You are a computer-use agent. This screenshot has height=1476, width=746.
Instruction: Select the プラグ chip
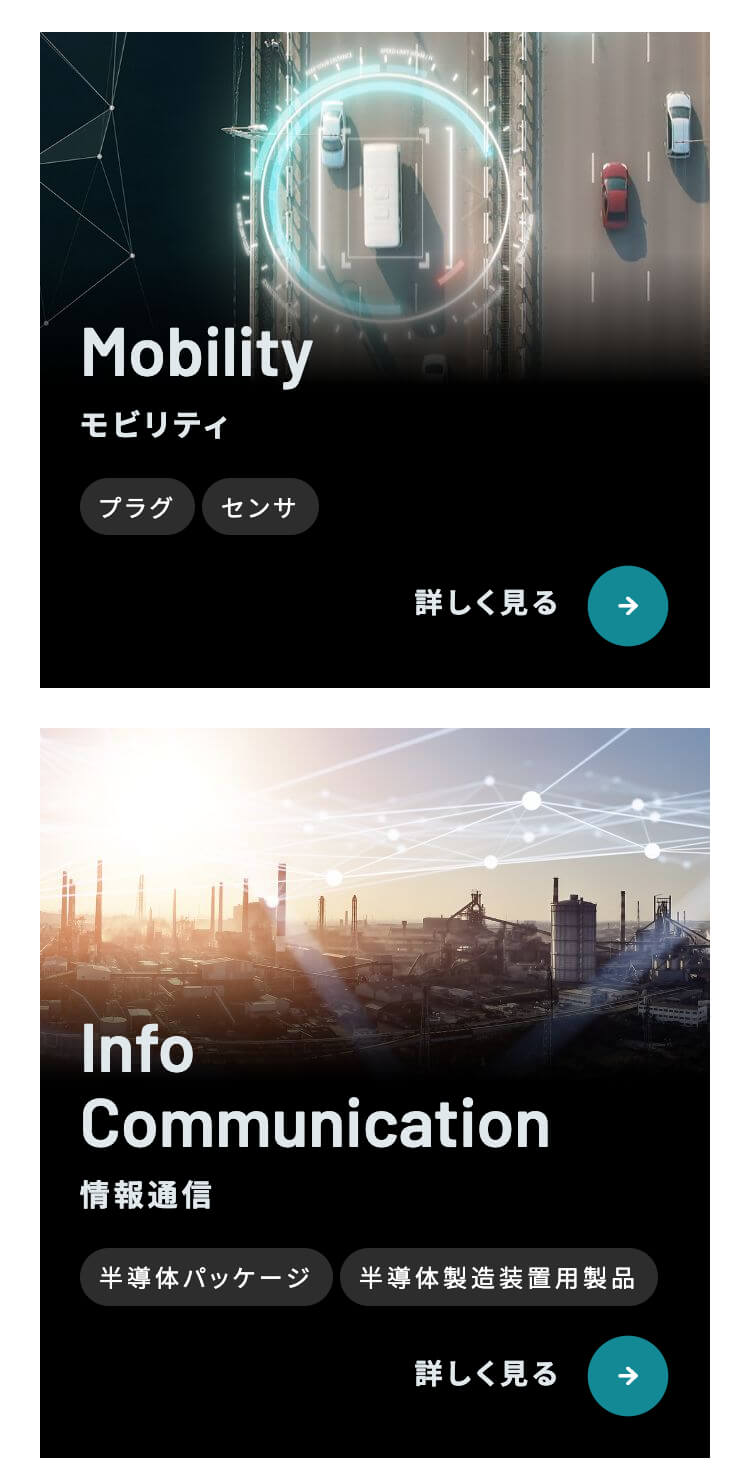point(137,507)
